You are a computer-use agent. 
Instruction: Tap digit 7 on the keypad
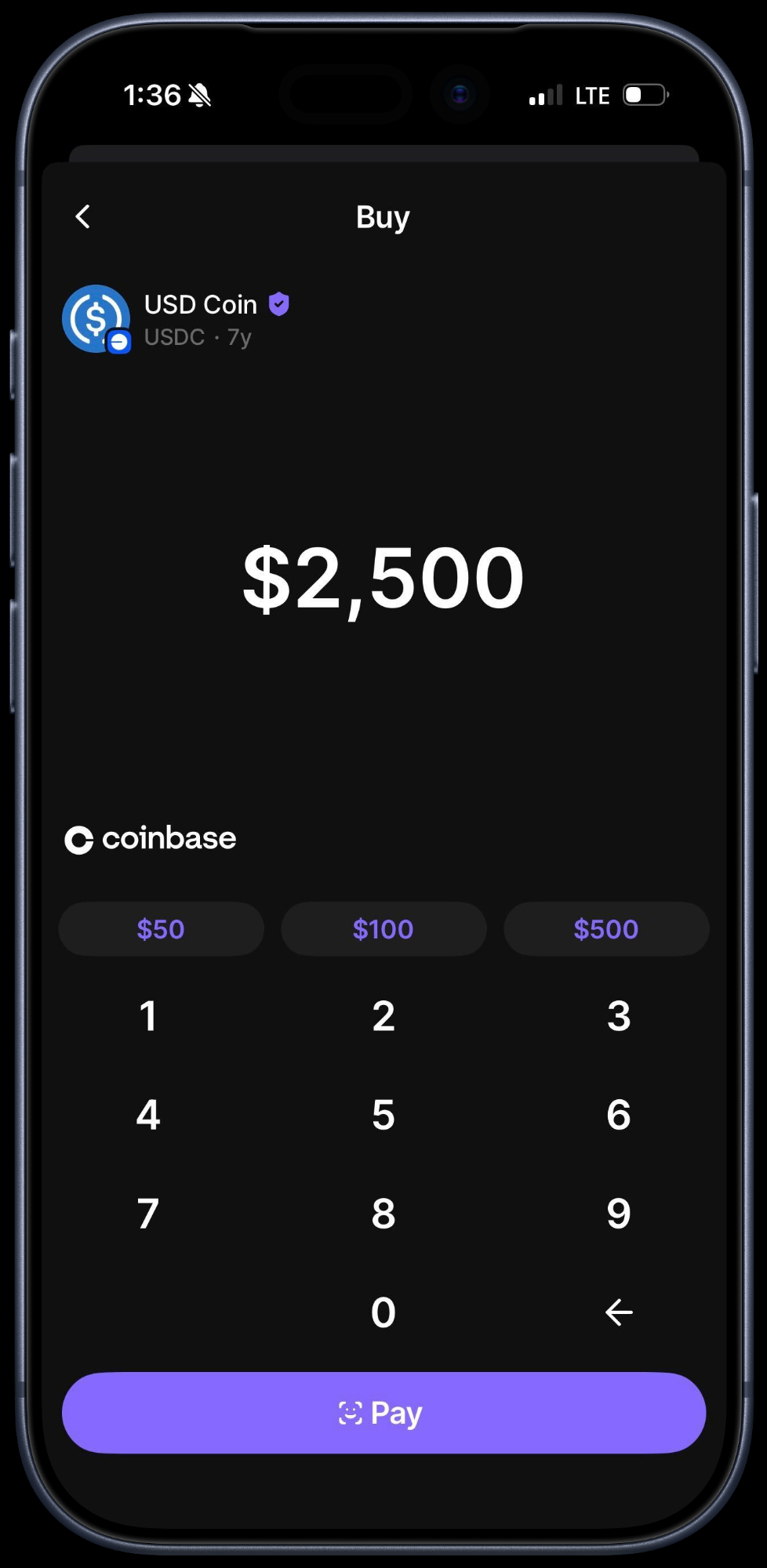point(148,1214)
